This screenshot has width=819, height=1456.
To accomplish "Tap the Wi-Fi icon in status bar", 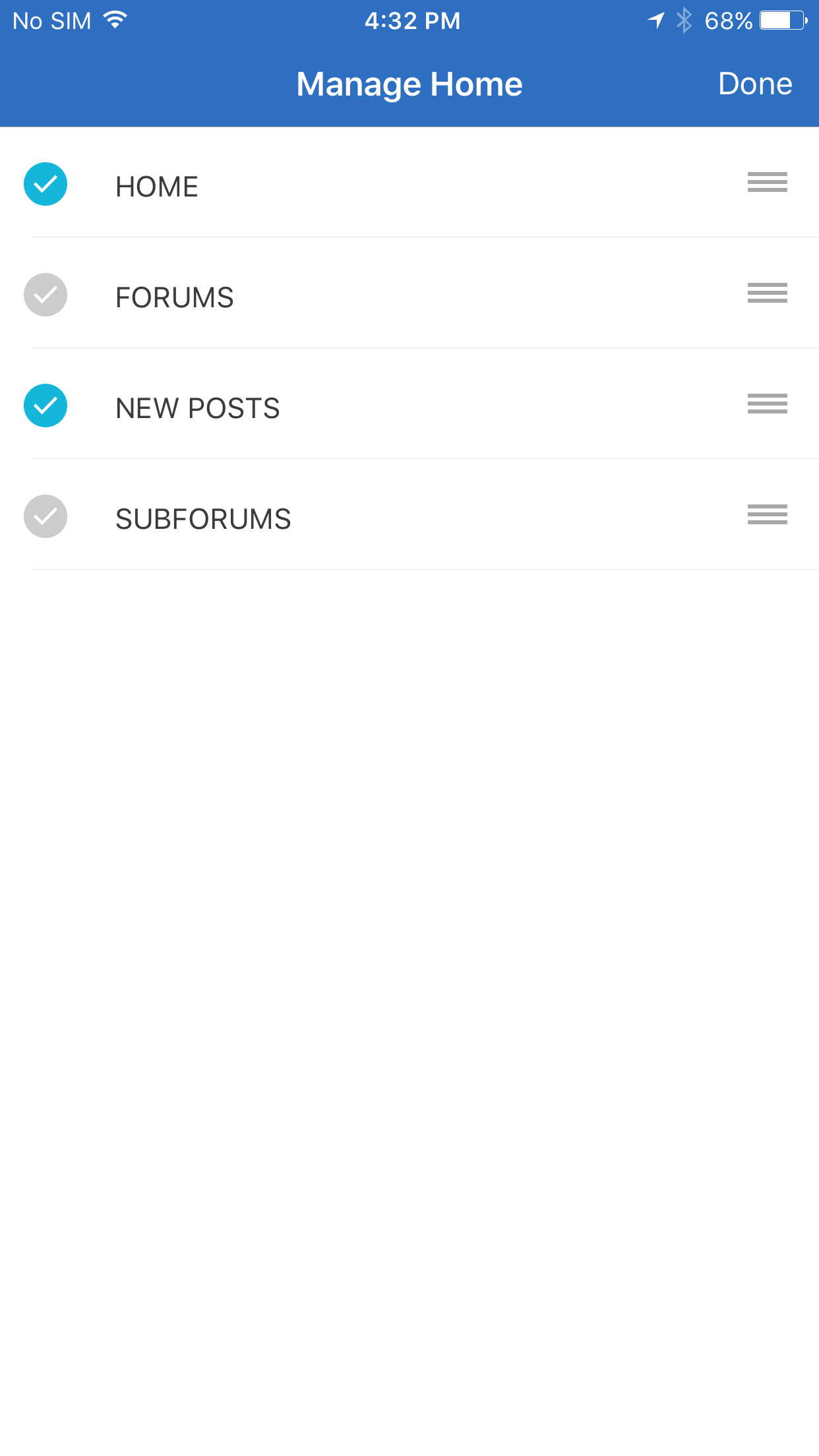I will click(116, 19).
